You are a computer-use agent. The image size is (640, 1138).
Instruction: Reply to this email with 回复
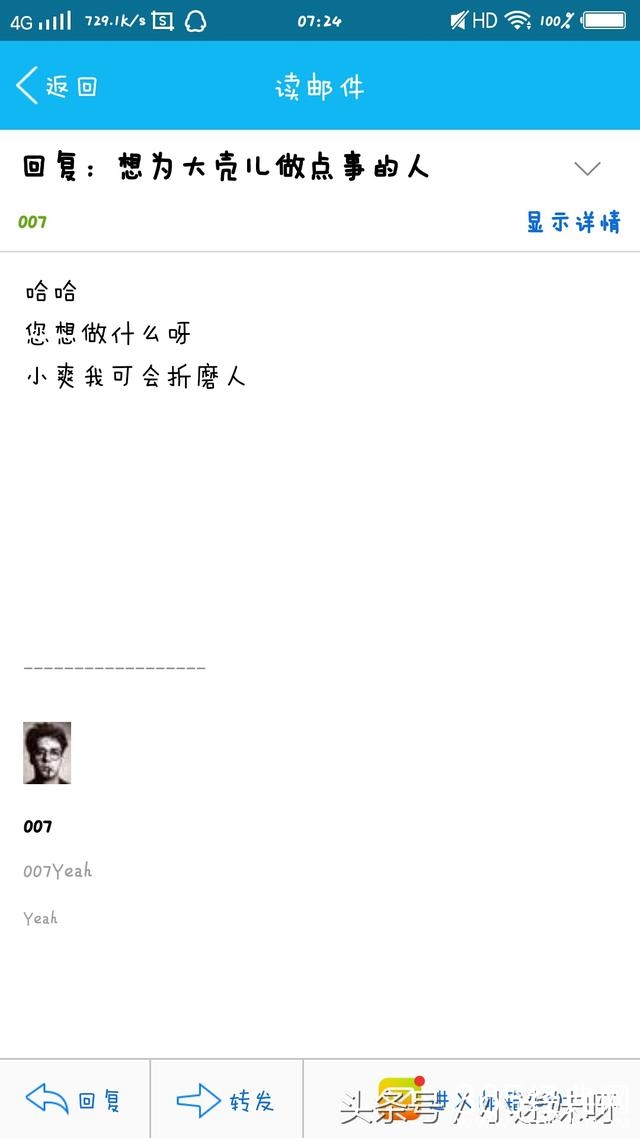pos(74,1100)
